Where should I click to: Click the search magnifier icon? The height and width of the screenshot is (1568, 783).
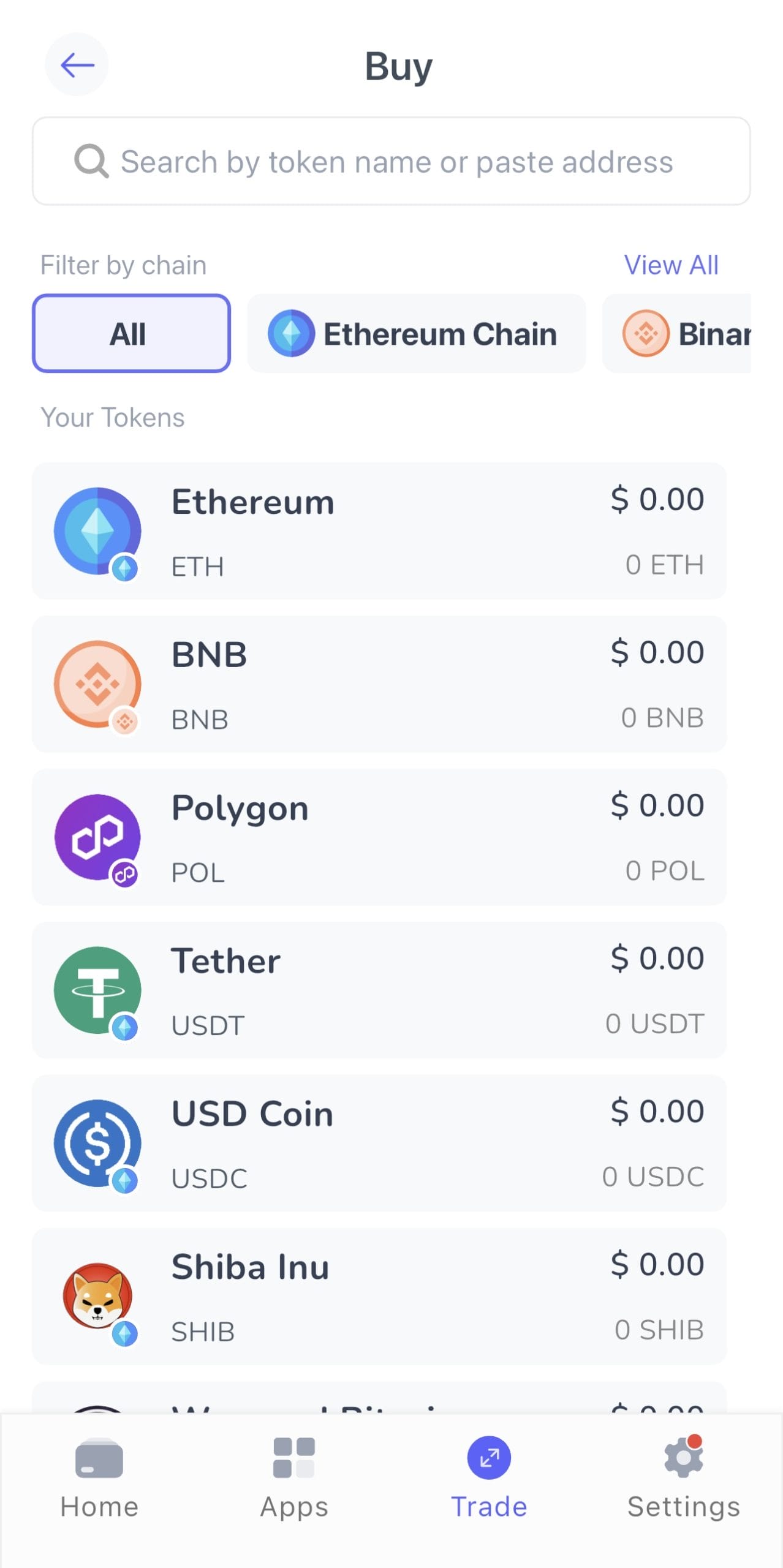(x=89, y=161)
